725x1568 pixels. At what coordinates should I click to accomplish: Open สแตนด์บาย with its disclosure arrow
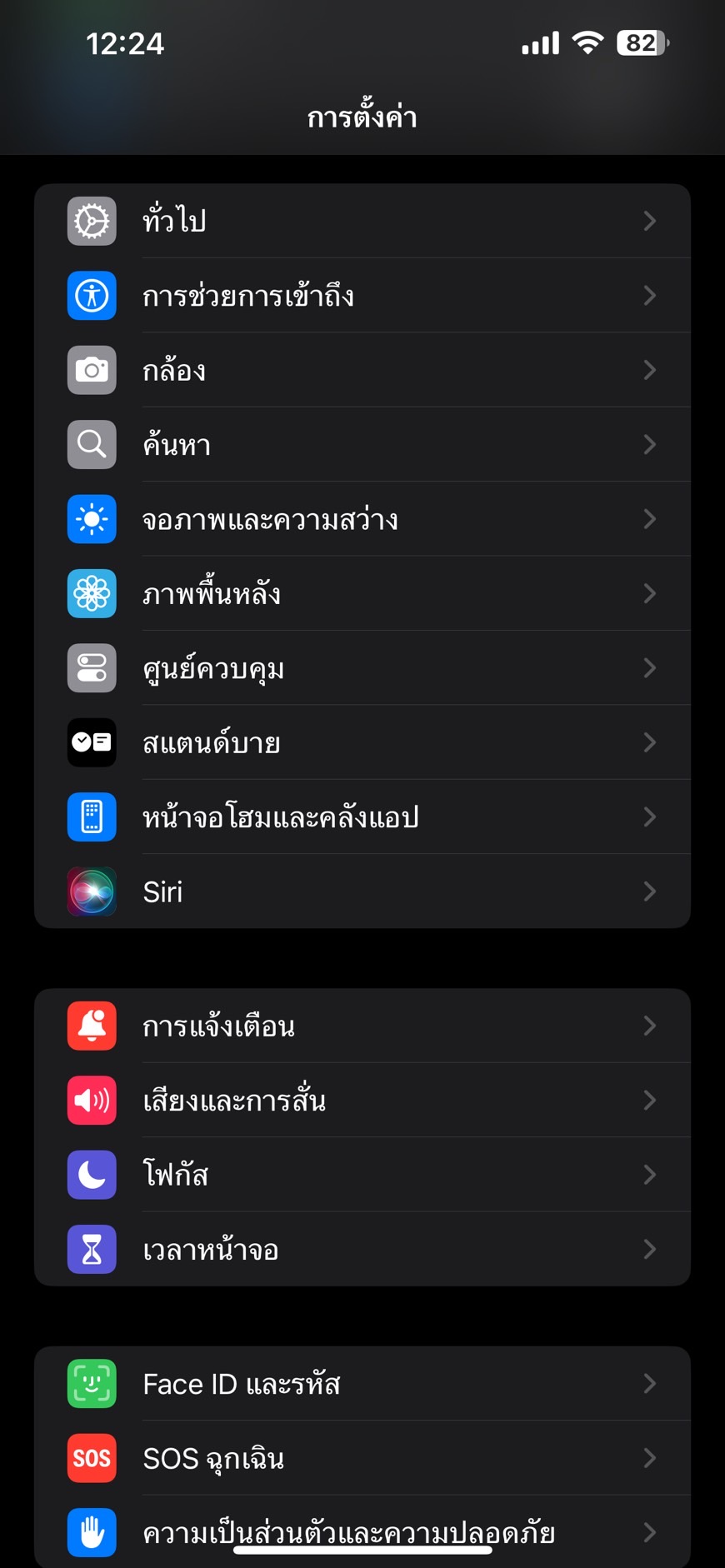coord(651,742)
